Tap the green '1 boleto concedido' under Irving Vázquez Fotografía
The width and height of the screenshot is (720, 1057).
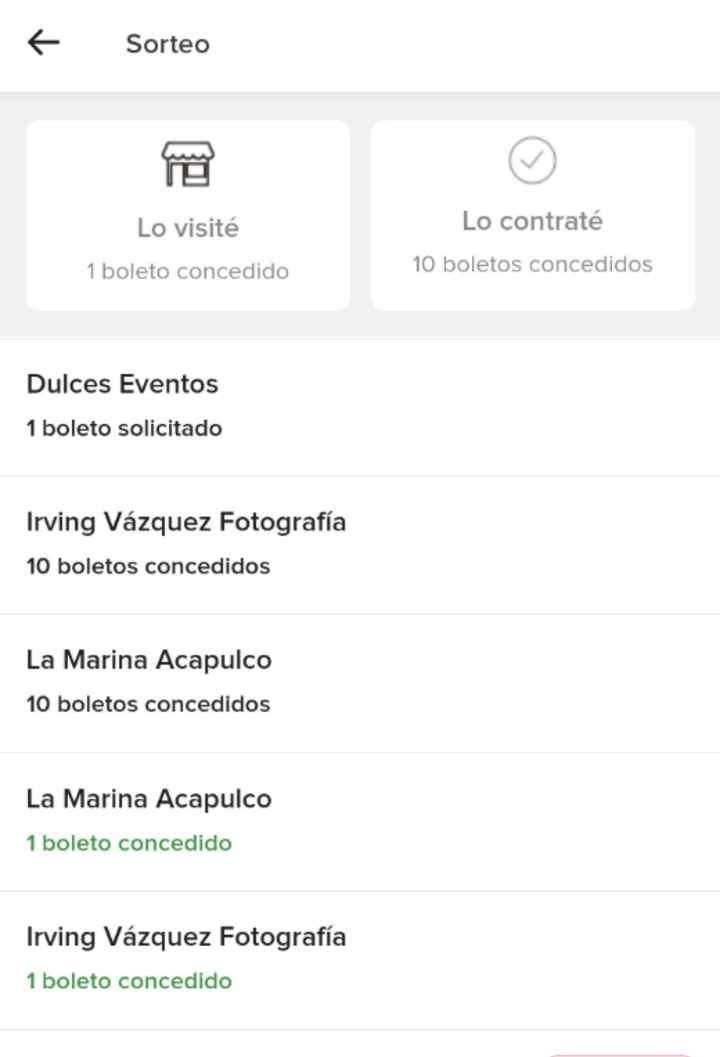[129, 981]
